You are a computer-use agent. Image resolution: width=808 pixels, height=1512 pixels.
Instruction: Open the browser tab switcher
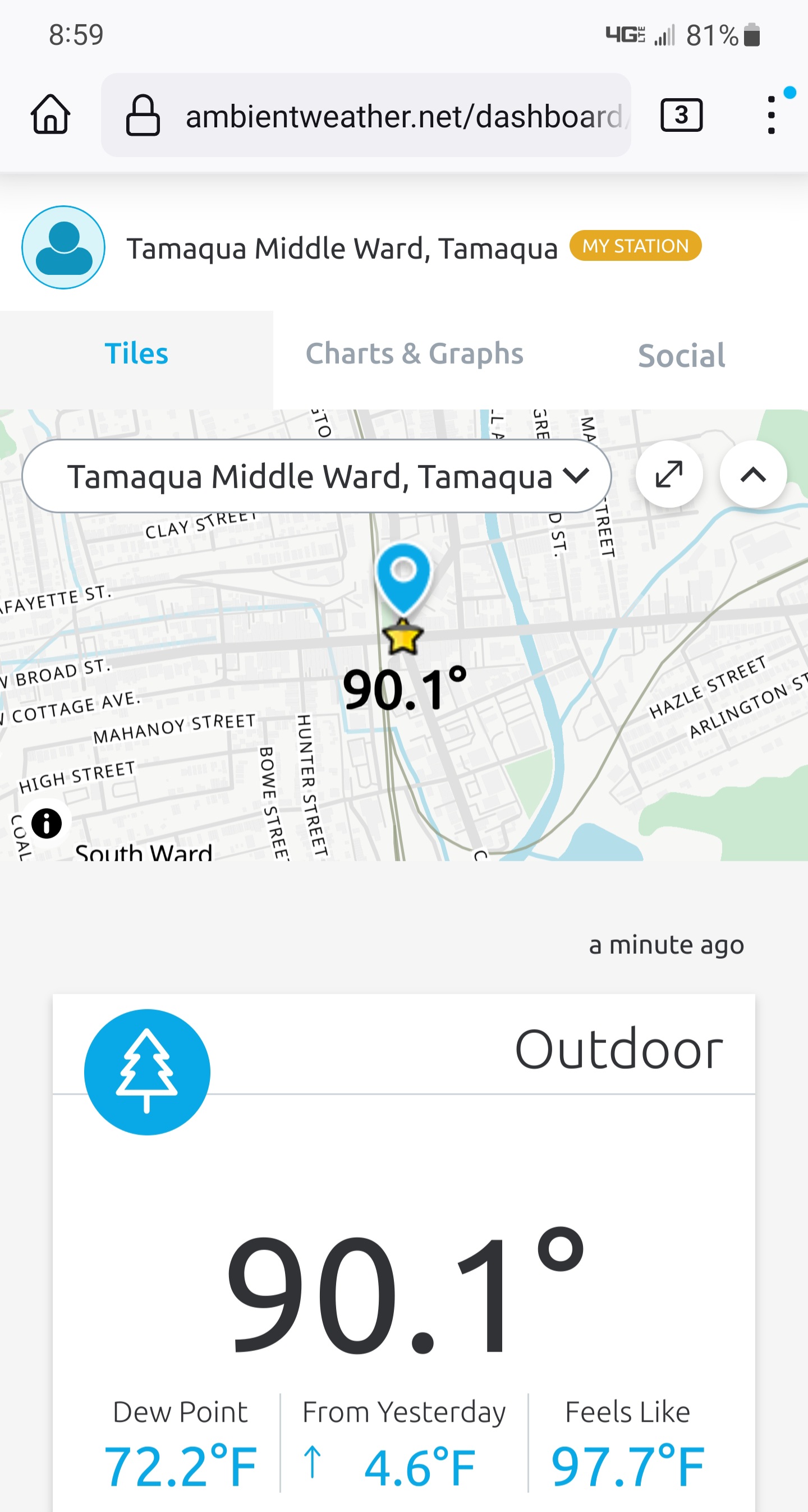[x=681, y=115]
